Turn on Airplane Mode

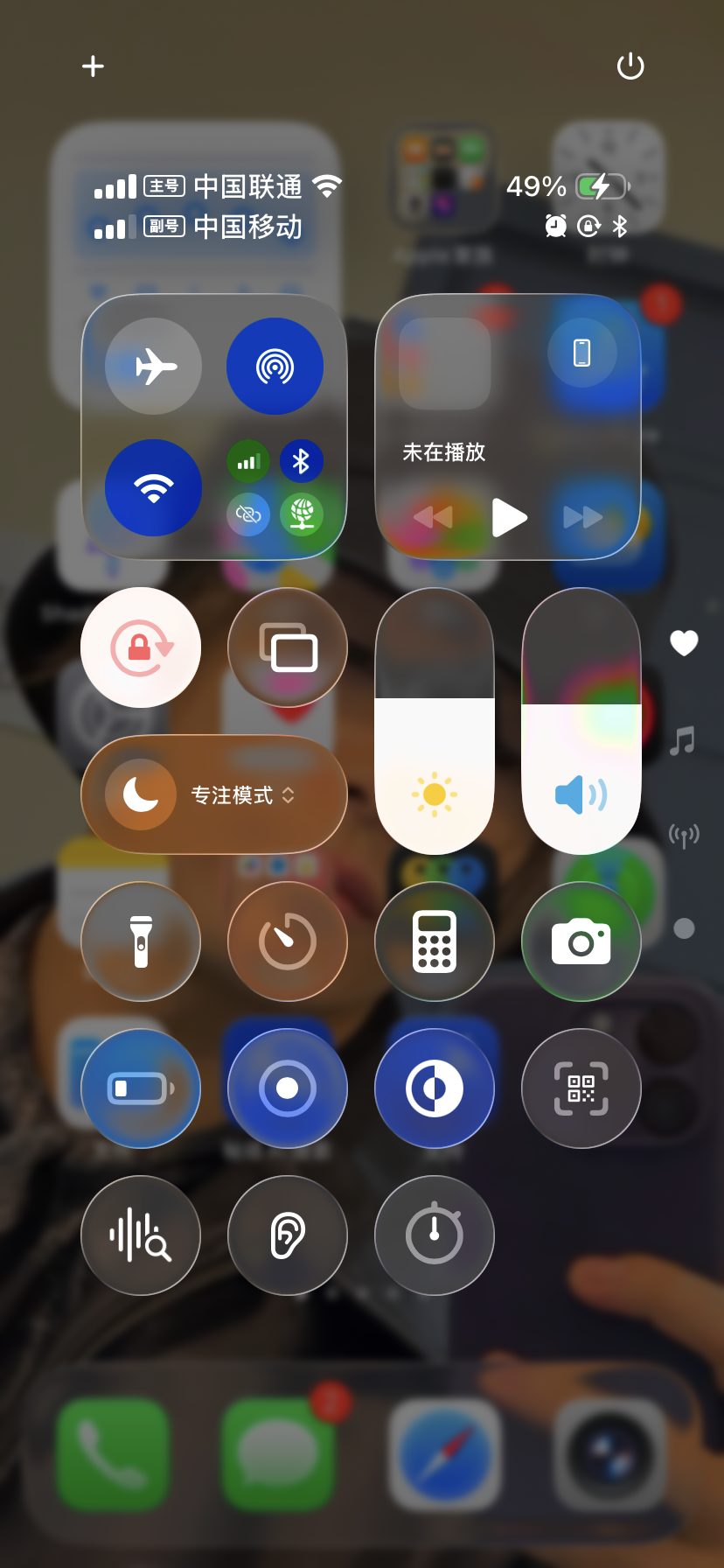coord(154,366)
